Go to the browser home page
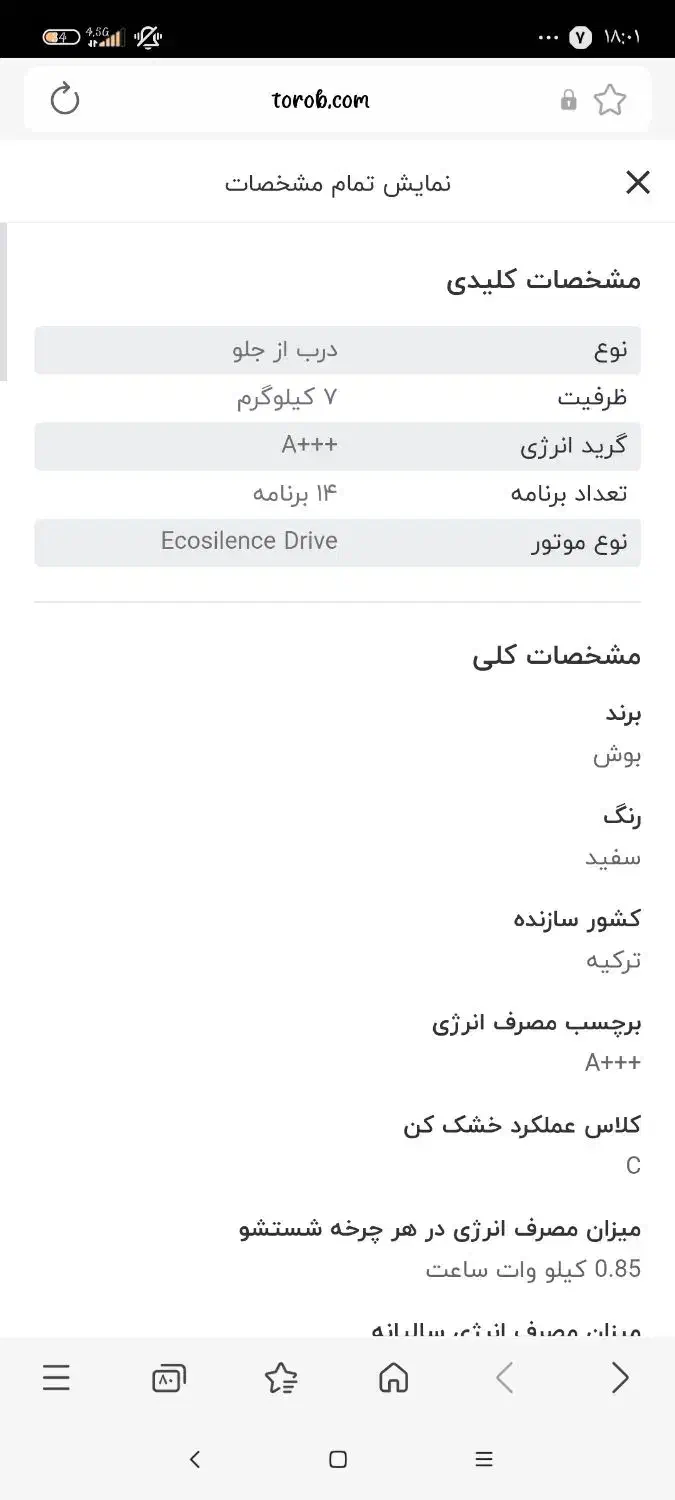Screen dimensions: 675x1500 tap(394, 1379)
